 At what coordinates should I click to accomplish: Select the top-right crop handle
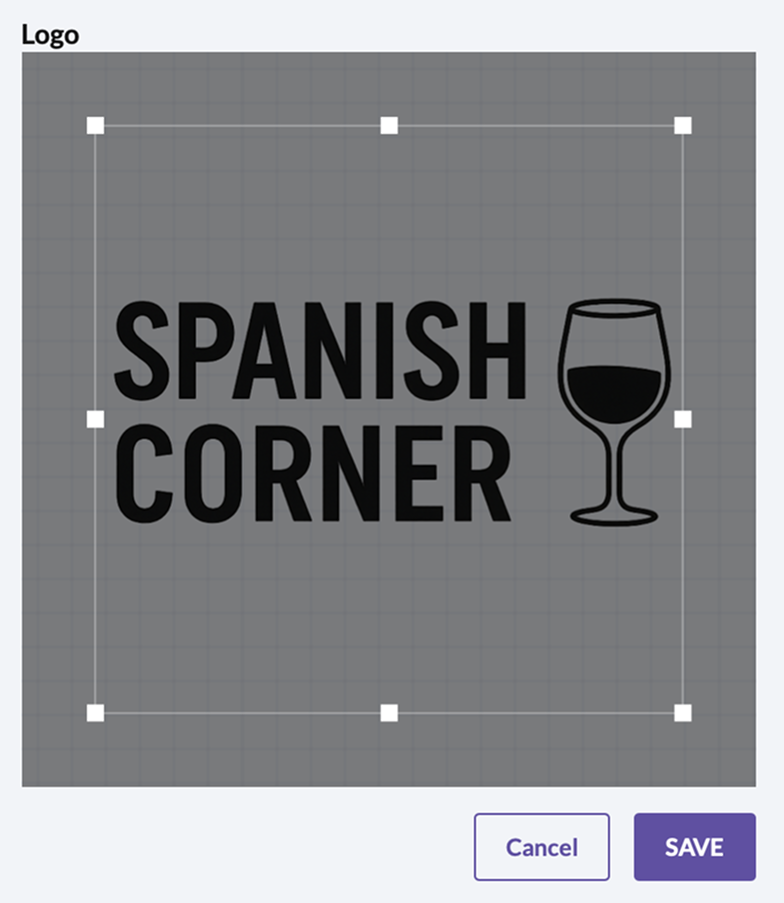tap(683, 125)
